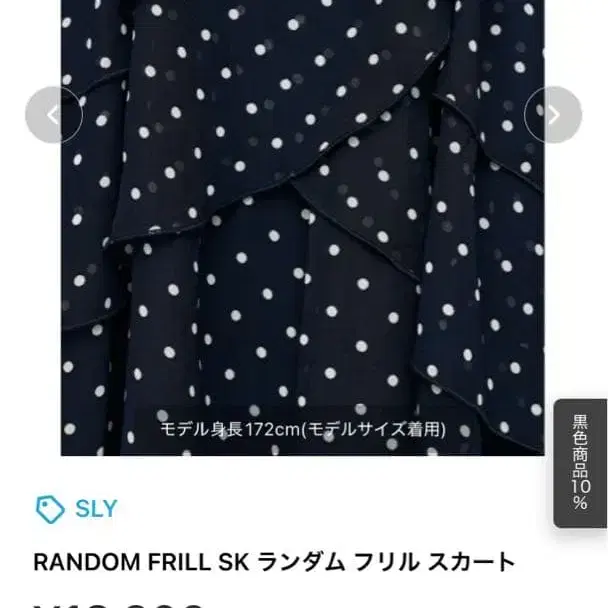Show the previous product image
The height and width of the screenshot is (608, 608).
[x=53, y=115]
